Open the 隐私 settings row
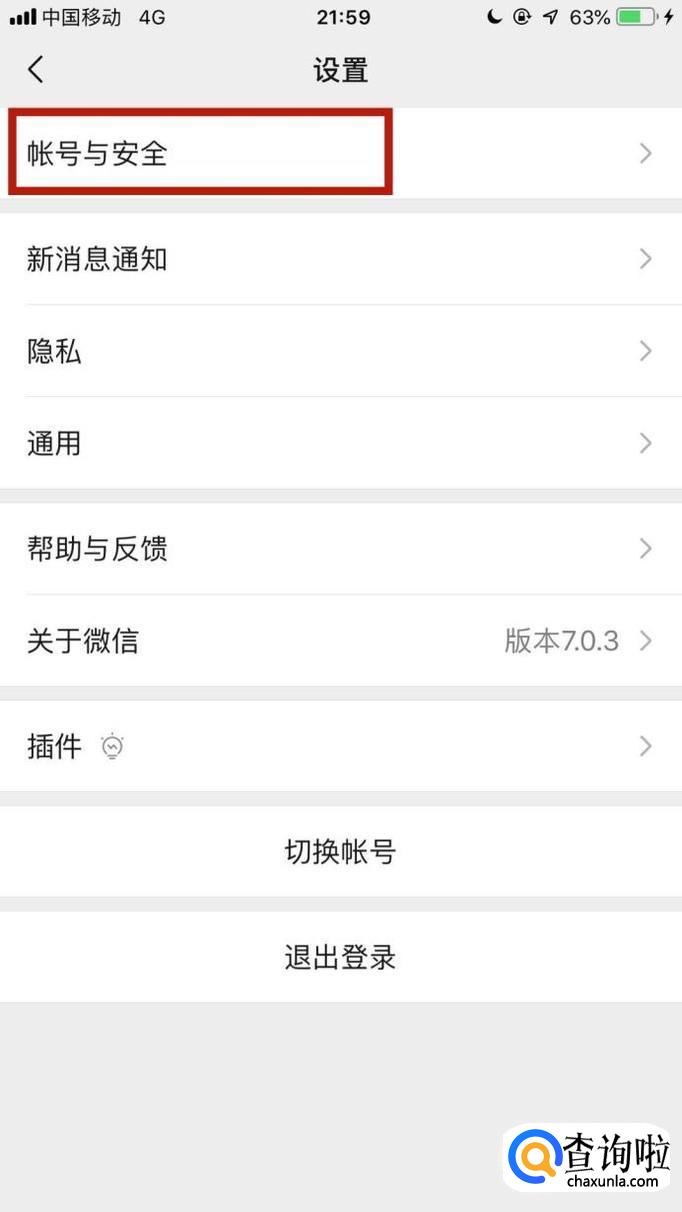Image resolution: width=682 pixels, height=1212 pixels. click(x=340, y=352)
